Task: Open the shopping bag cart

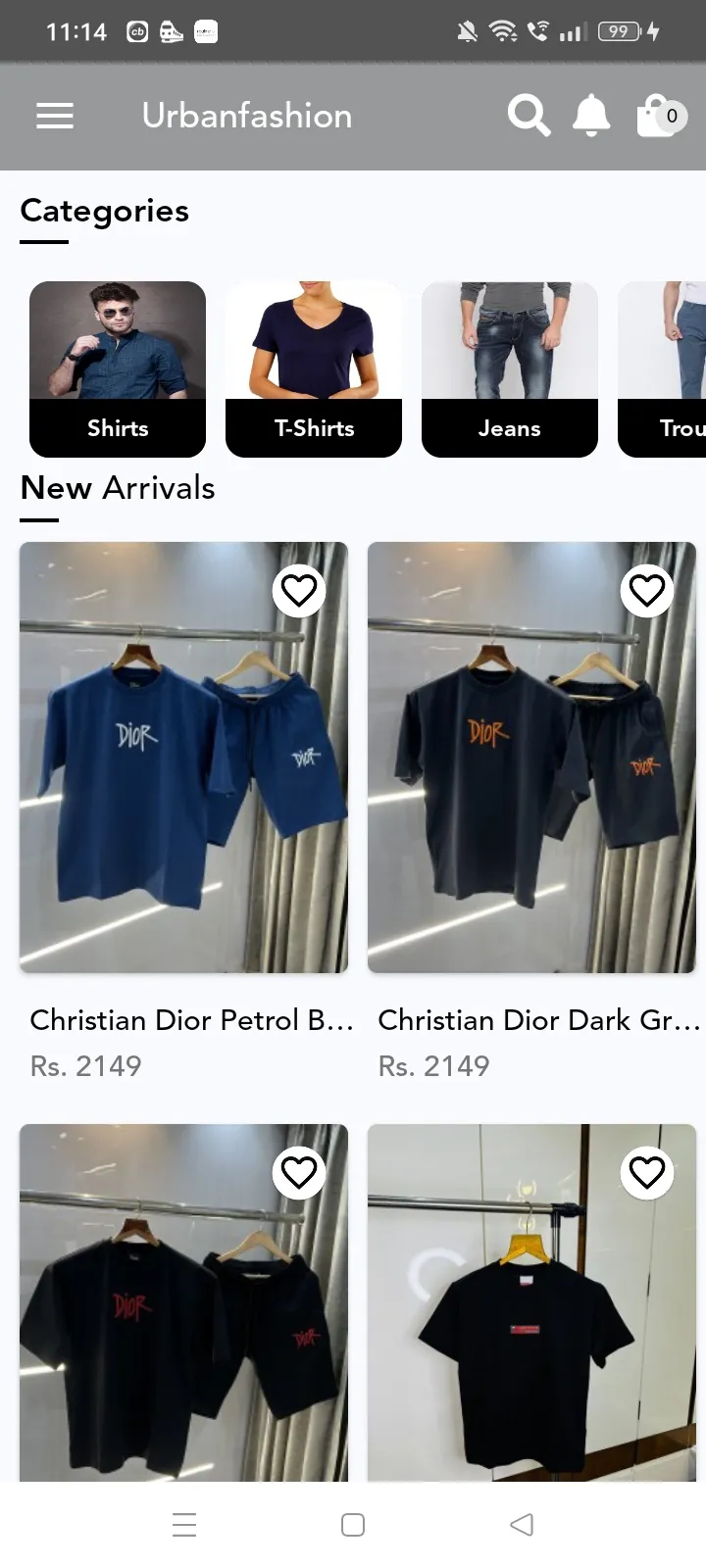Action: 658,116
